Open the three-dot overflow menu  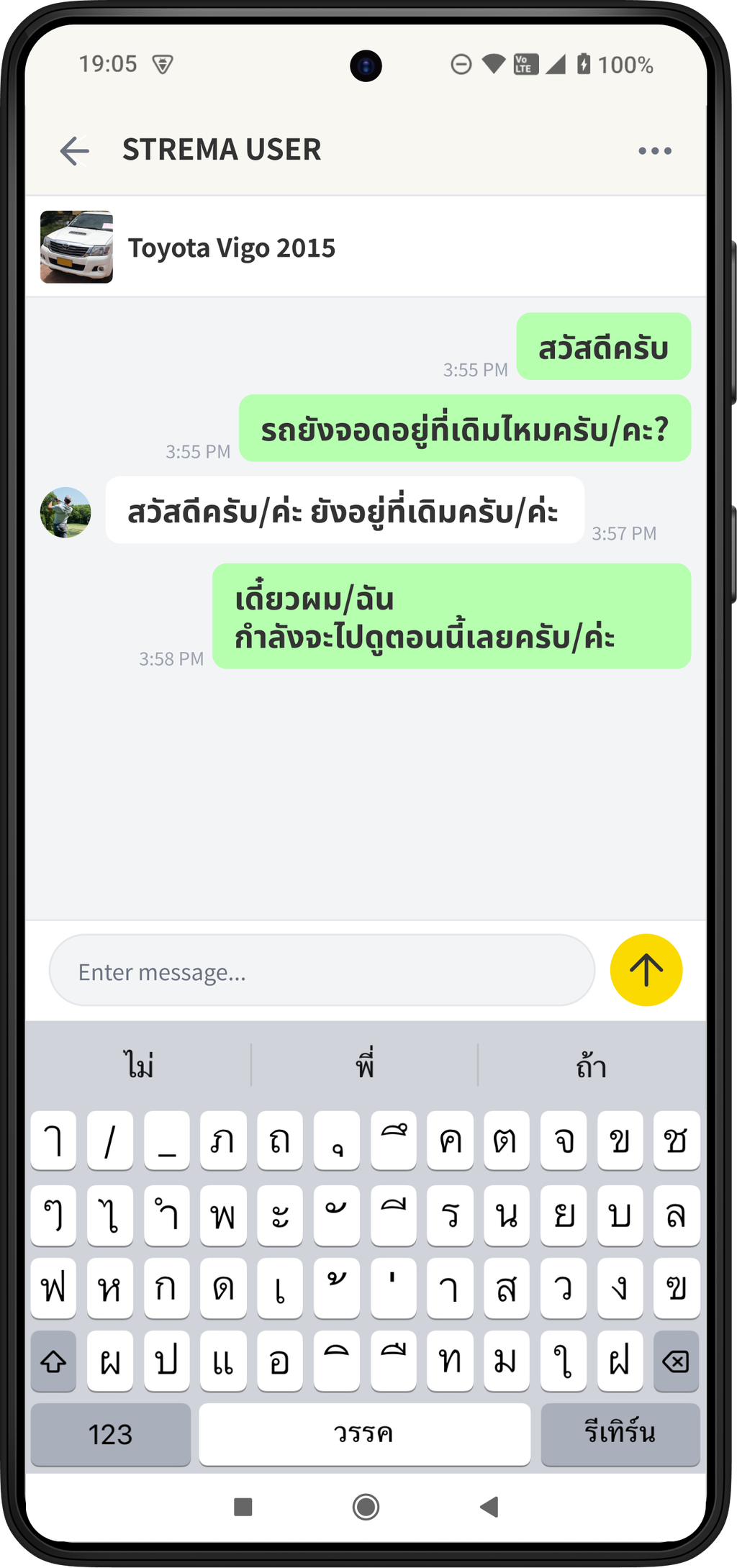point(654,150)
